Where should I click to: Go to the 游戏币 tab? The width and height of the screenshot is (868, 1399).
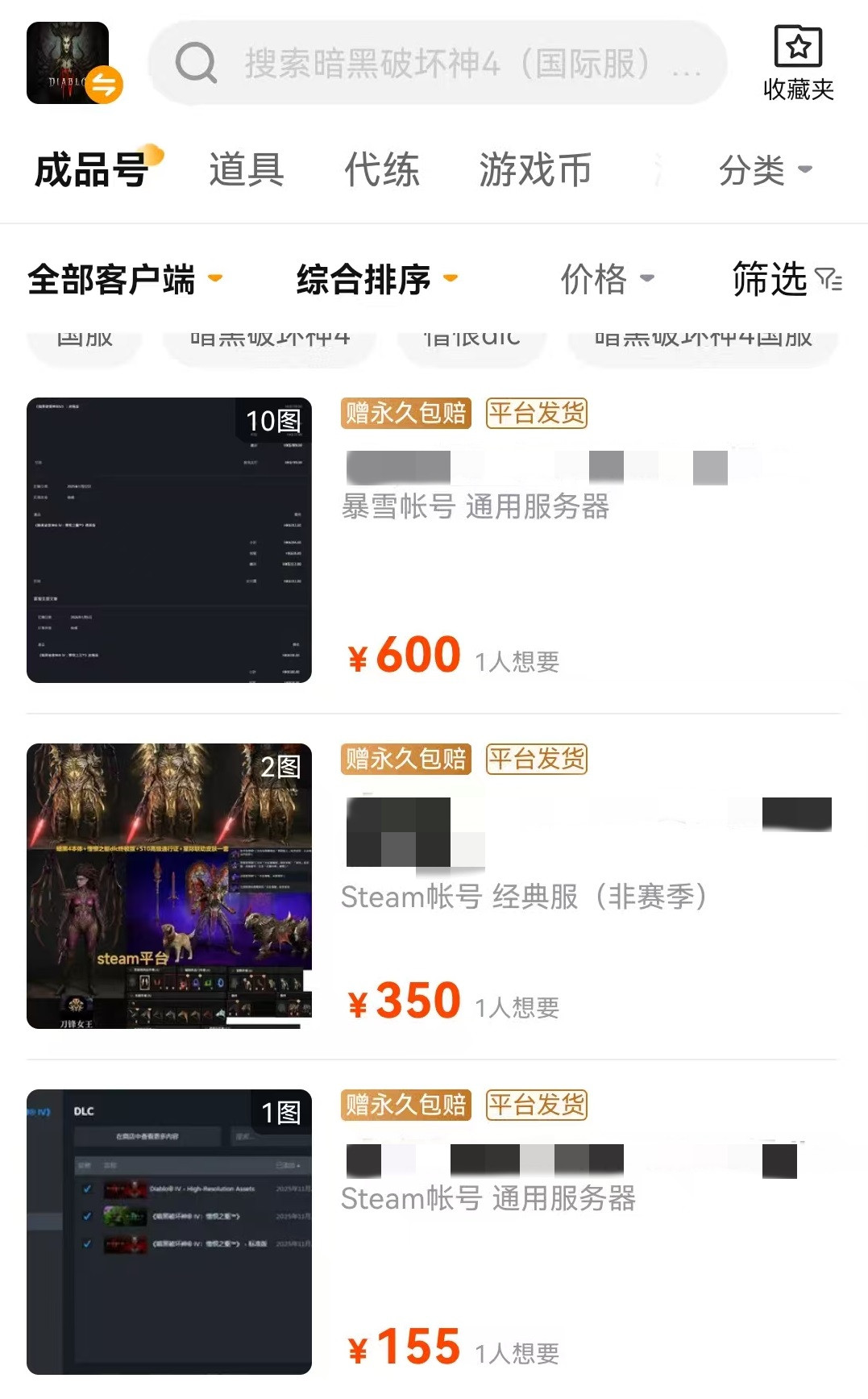pos(535,170)
